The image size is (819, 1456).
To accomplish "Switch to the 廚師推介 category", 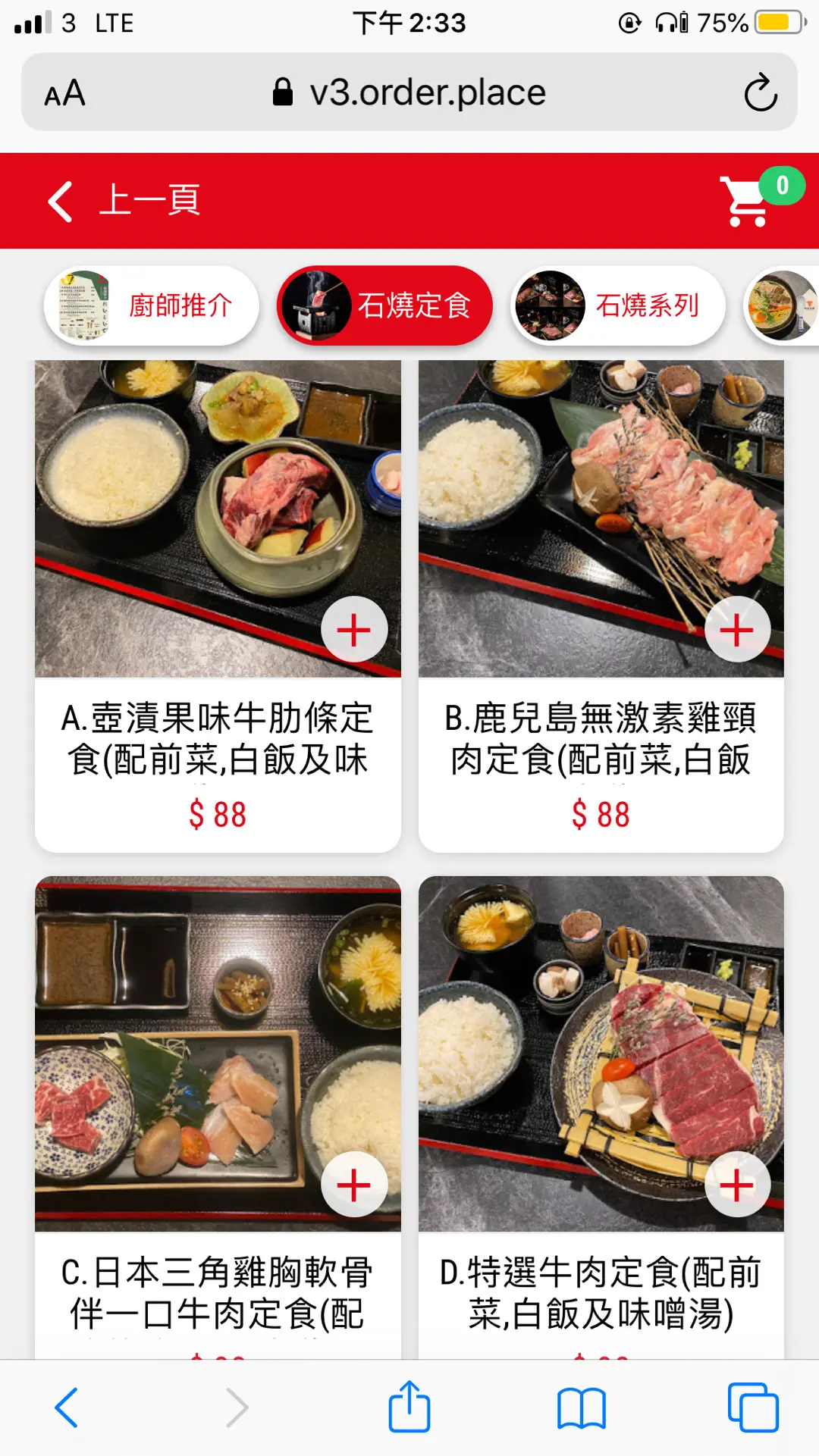I will [152, 305].
